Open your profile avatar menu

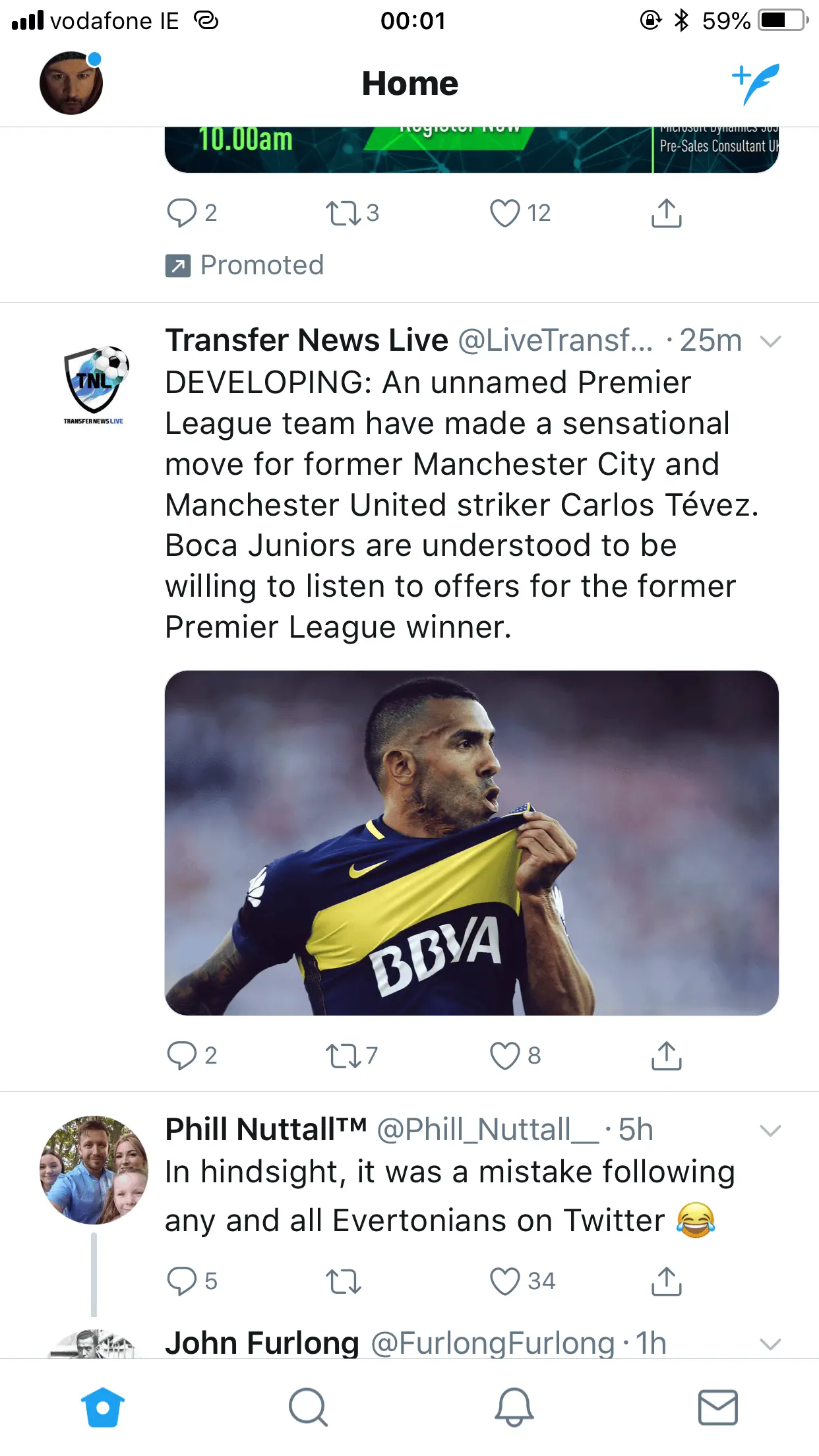pyautogui.click(x=71, y=83)
